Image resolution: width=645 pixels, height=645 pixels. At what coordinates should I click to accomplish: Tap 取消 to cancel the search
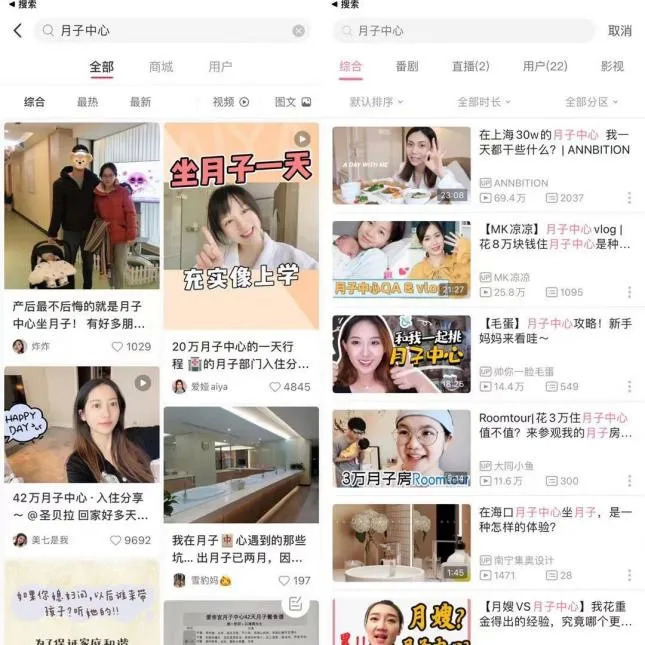(x=619, y=31)
